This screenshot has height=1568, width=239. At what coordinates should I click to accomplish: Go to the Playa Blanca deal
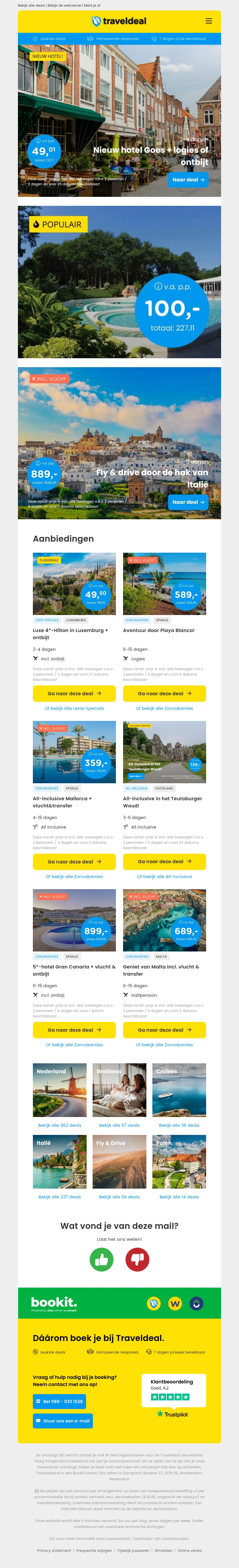coord(164,693)
